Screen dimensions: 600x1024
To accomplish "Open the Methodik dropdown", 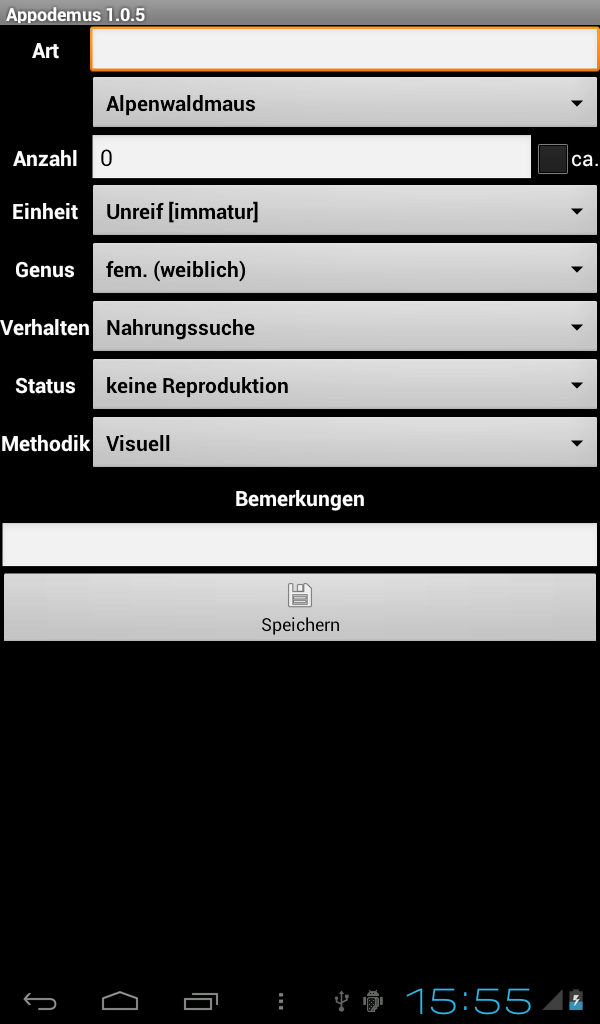I will [x=345, y=443].
